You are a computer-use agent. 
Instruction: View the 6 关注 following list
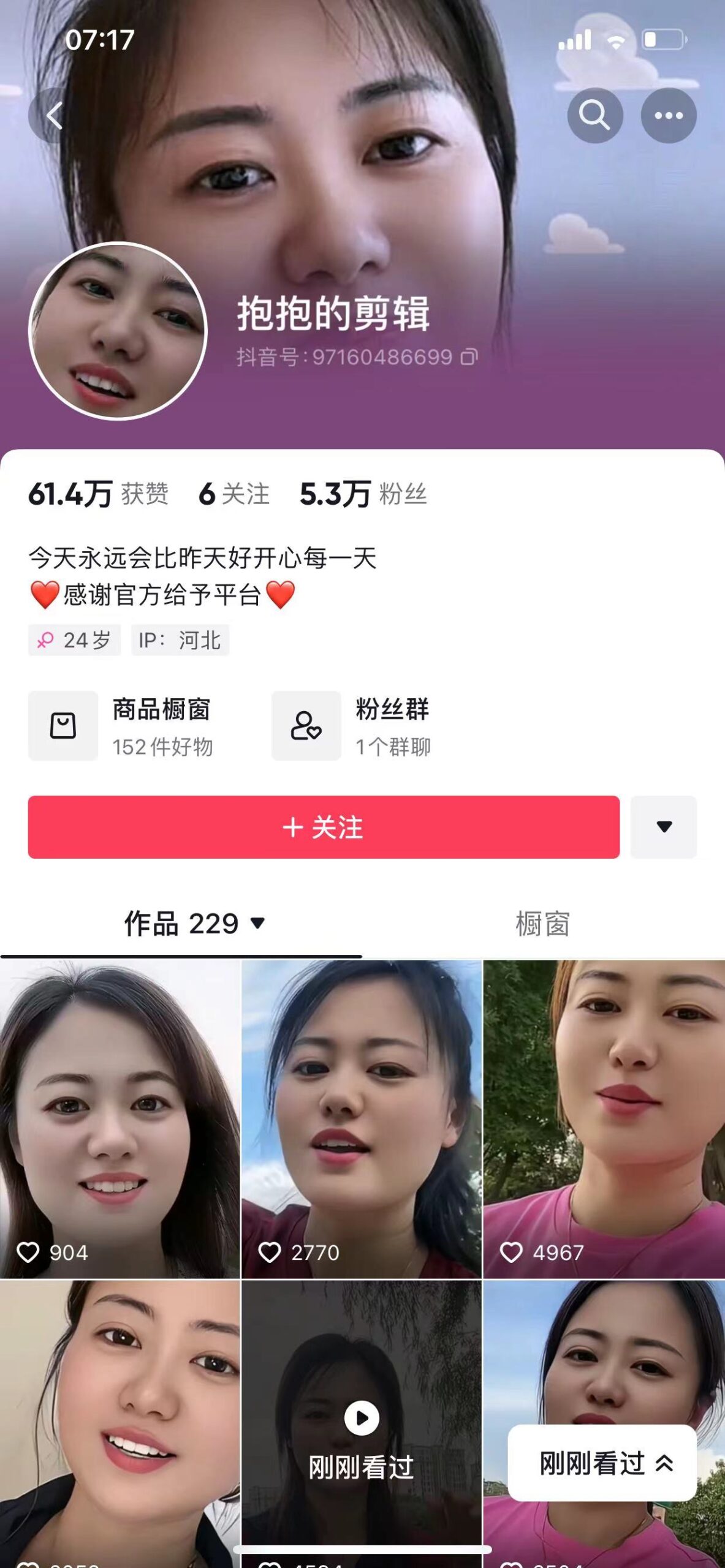[234, 494]
